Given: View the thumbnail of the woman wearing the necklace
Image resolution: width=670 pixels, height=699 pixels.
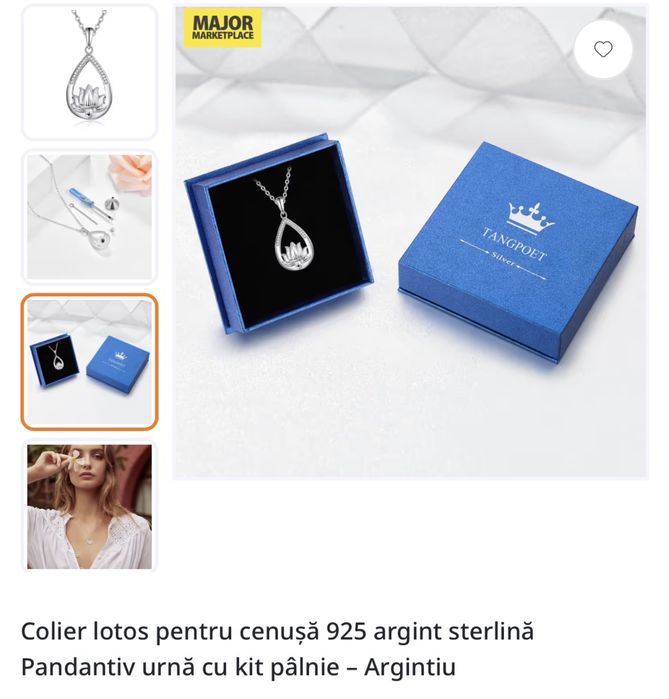Looking at the screenshot, I should click(x=90, y=507).
